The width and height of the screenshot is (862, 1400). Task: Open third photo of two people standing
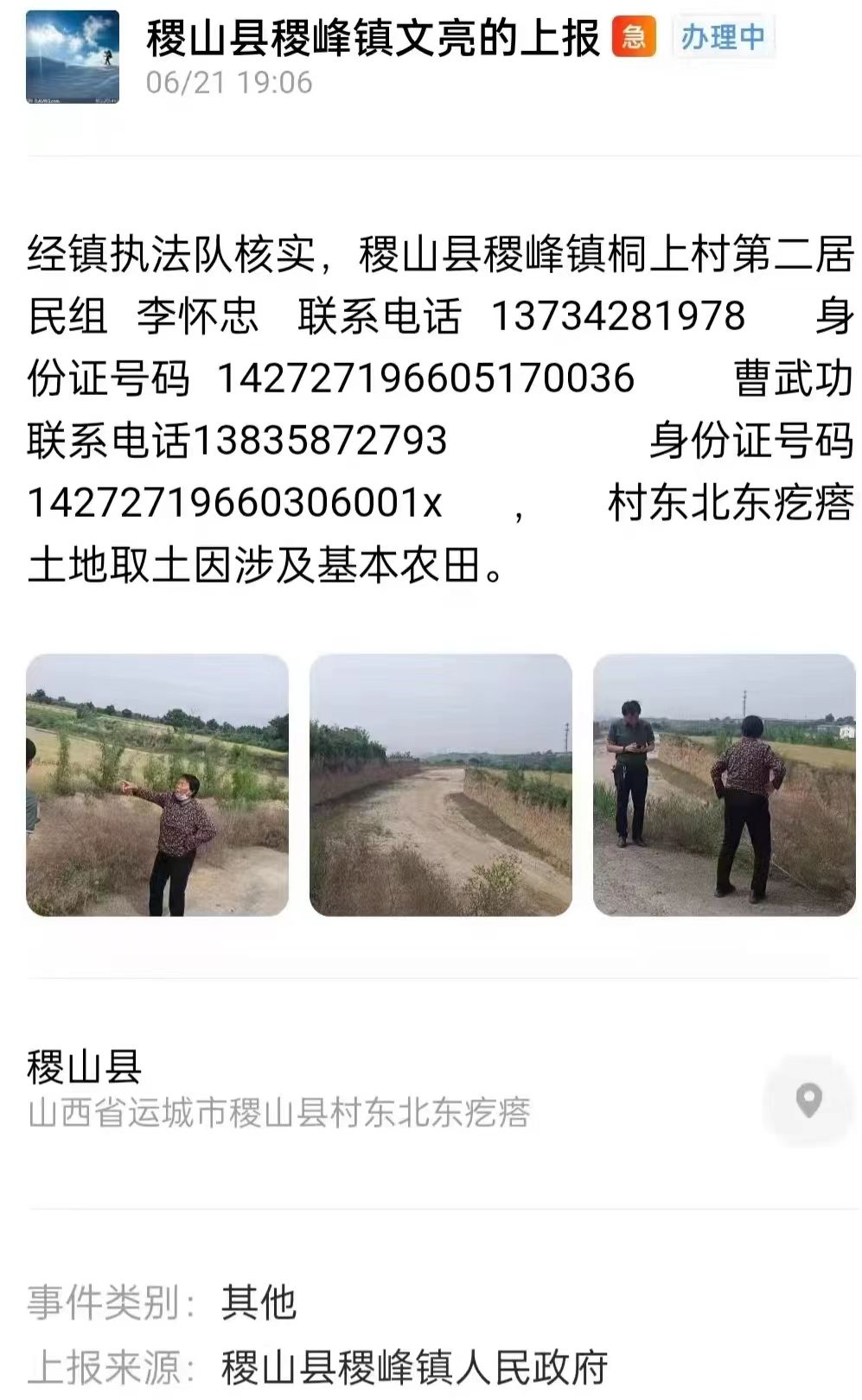pos(724,785)
